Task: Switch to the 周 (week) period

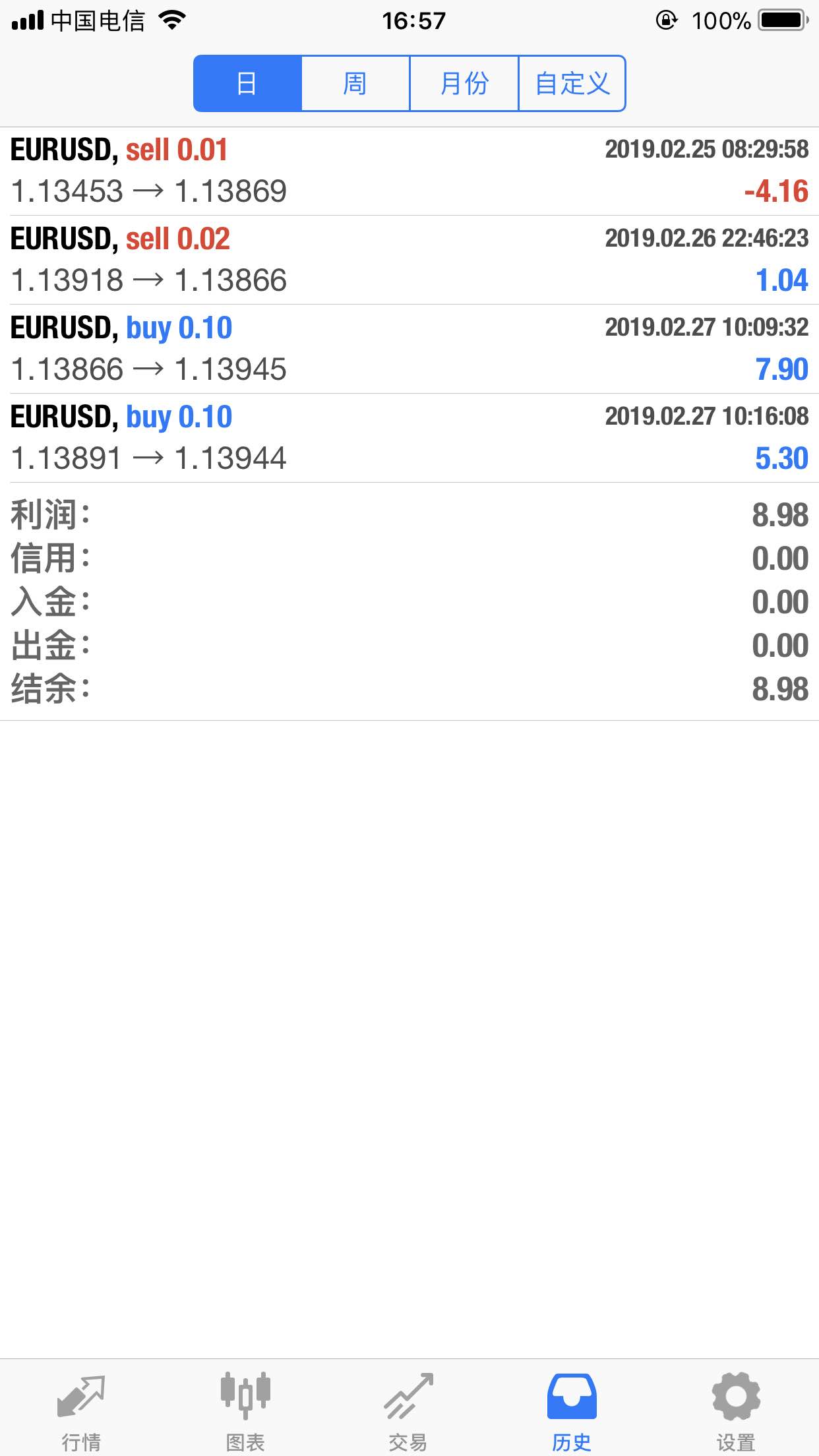Action: [x=355, y=84]
